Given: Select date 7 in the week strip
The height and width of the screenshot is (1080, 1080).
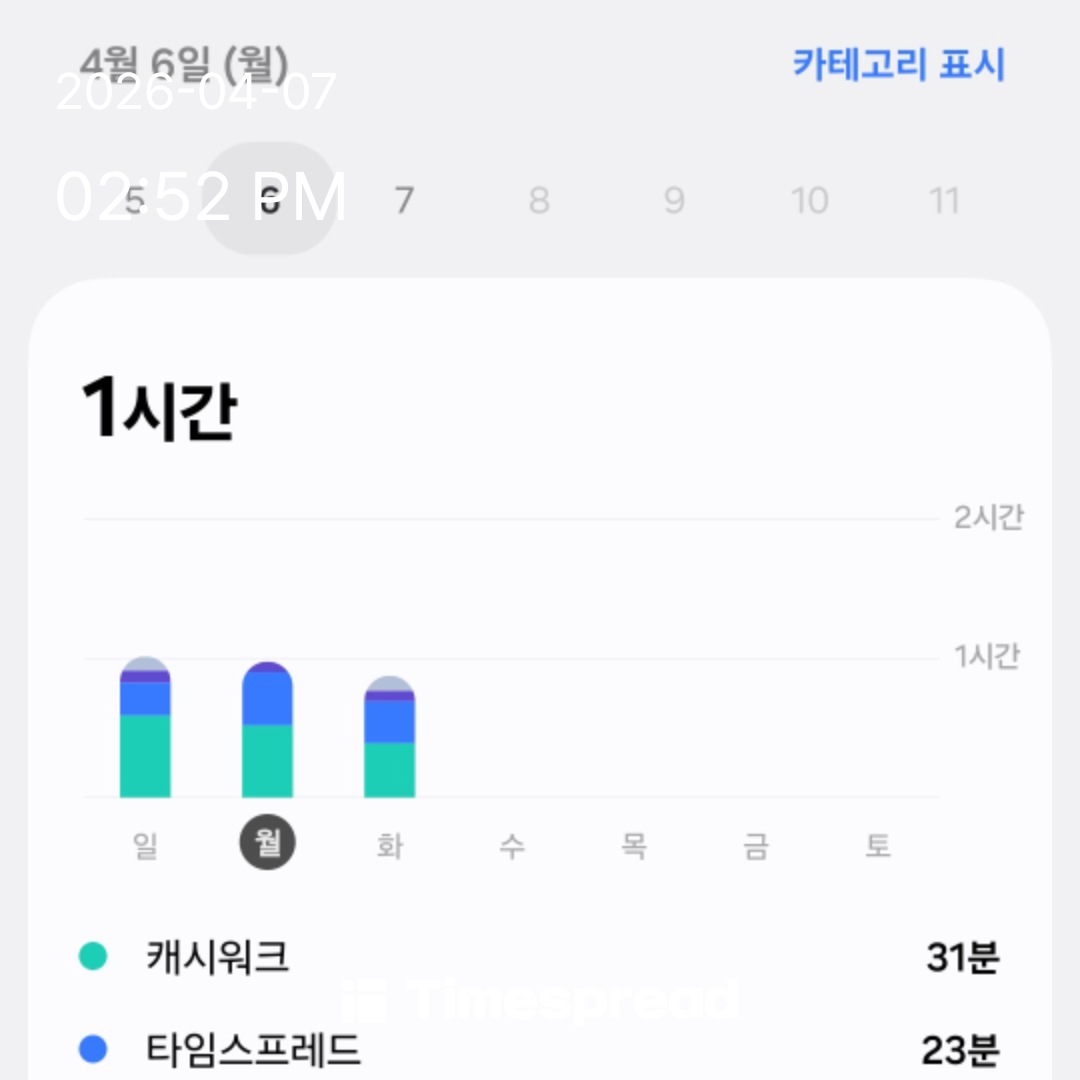Looking at the screenshot, I should [403, 200].
